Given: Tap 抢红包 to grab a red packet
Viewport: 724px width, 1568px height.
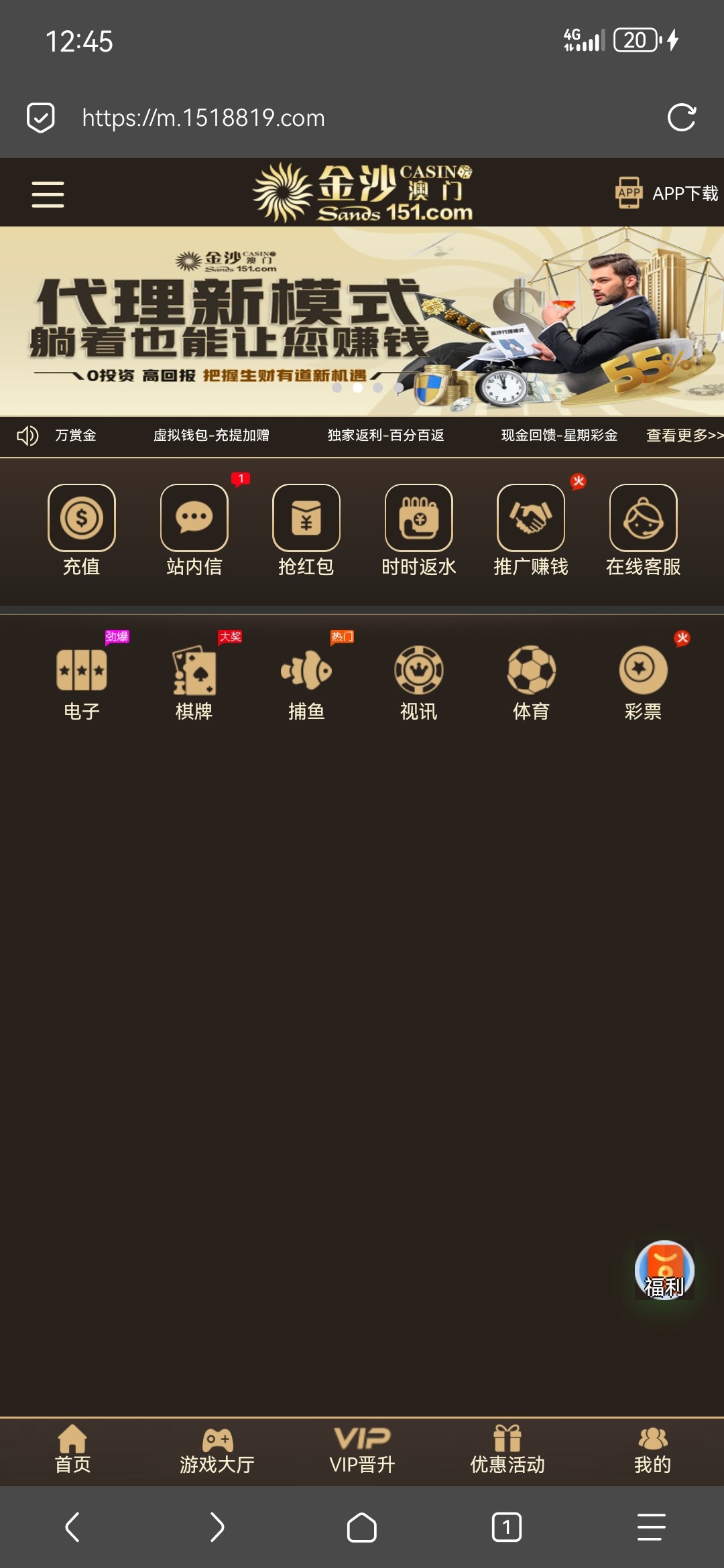Looking at the screenshot, I should click(x=306, y=529).
